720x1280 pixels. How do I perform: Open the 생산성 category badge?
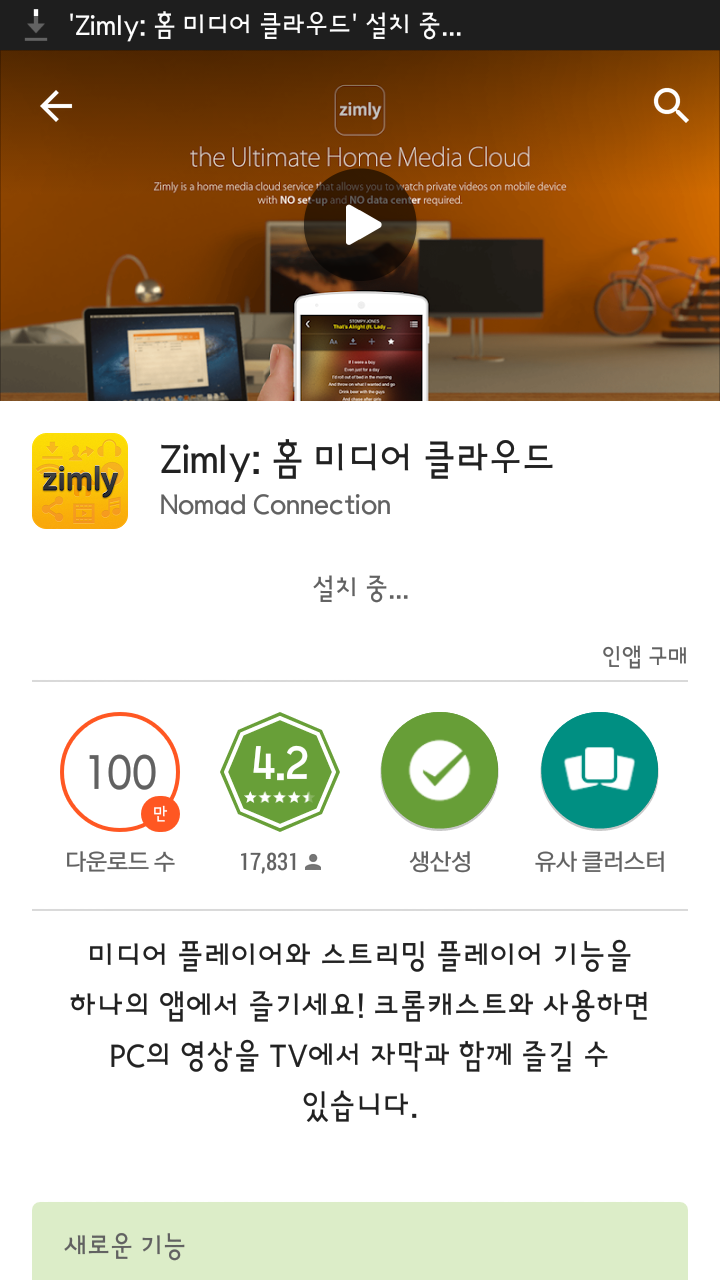[x=440, y=772]
